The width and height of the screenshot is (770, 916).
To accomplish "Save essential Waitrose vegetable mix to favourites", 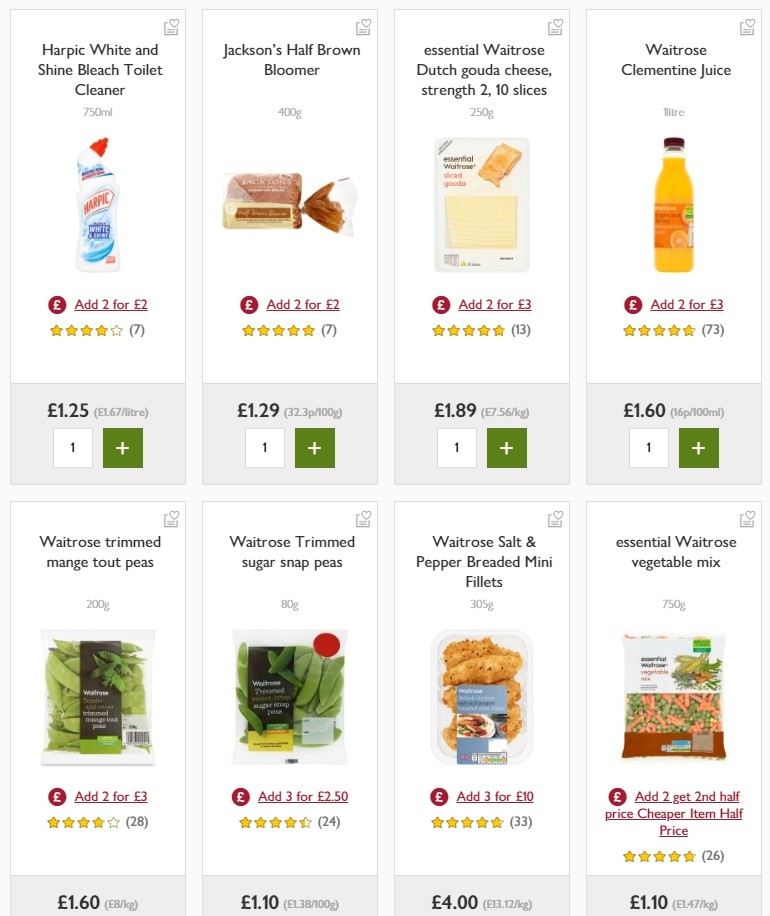I will pyautogui.click(x=747, y=519).
